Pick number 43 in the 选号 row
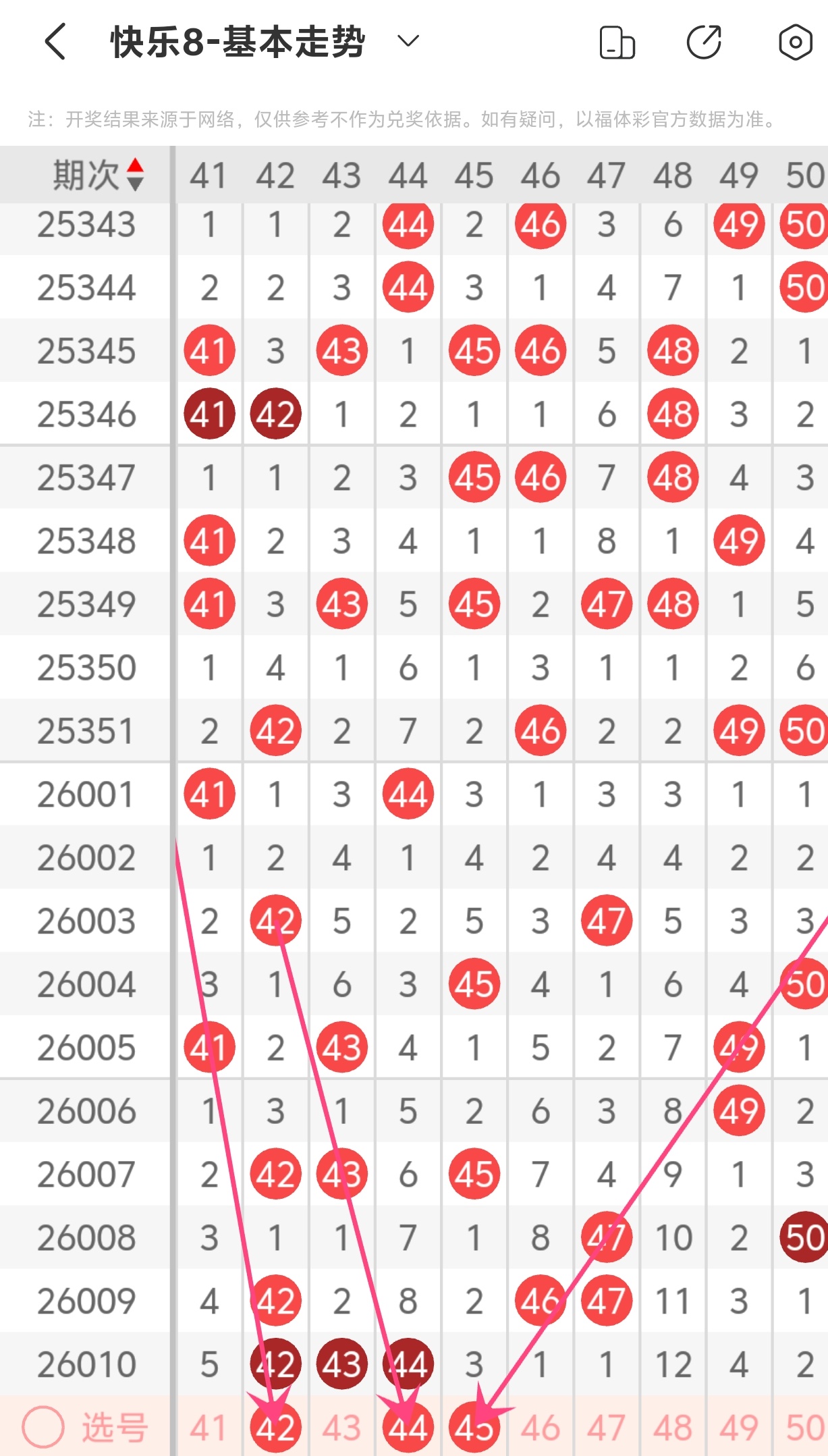The width and height of the screenshot is (828, 1456). coord(341,1428)
